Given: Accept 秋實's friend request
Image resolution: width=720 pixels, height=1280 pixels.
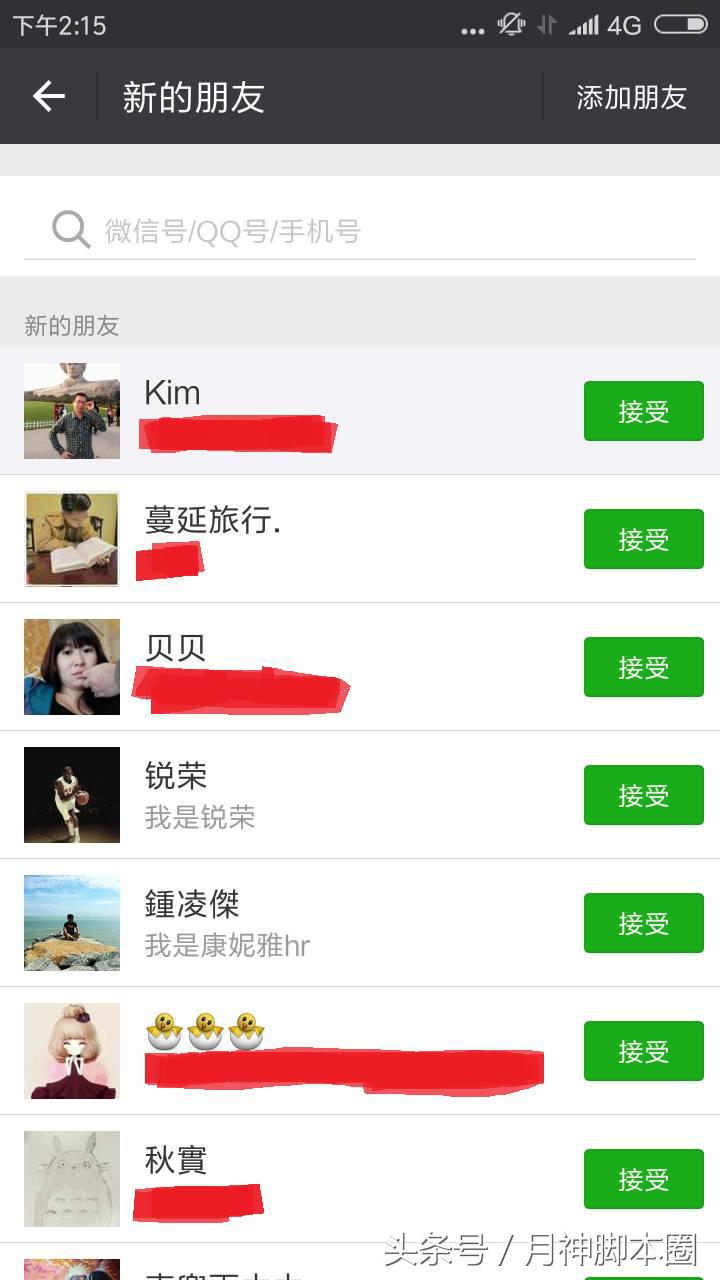Looking at the screenshot, I should [x=643, y=1178].
